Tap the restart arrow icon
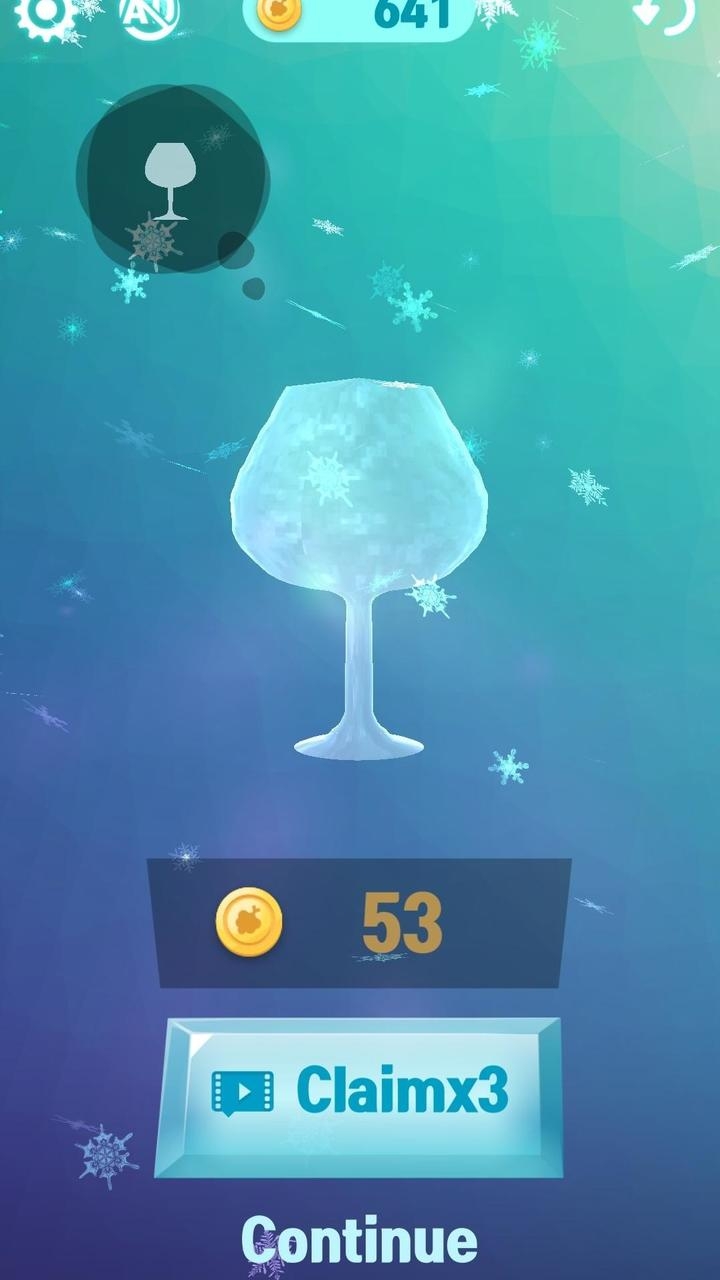The image size is (720, 1280). point(665,14)
